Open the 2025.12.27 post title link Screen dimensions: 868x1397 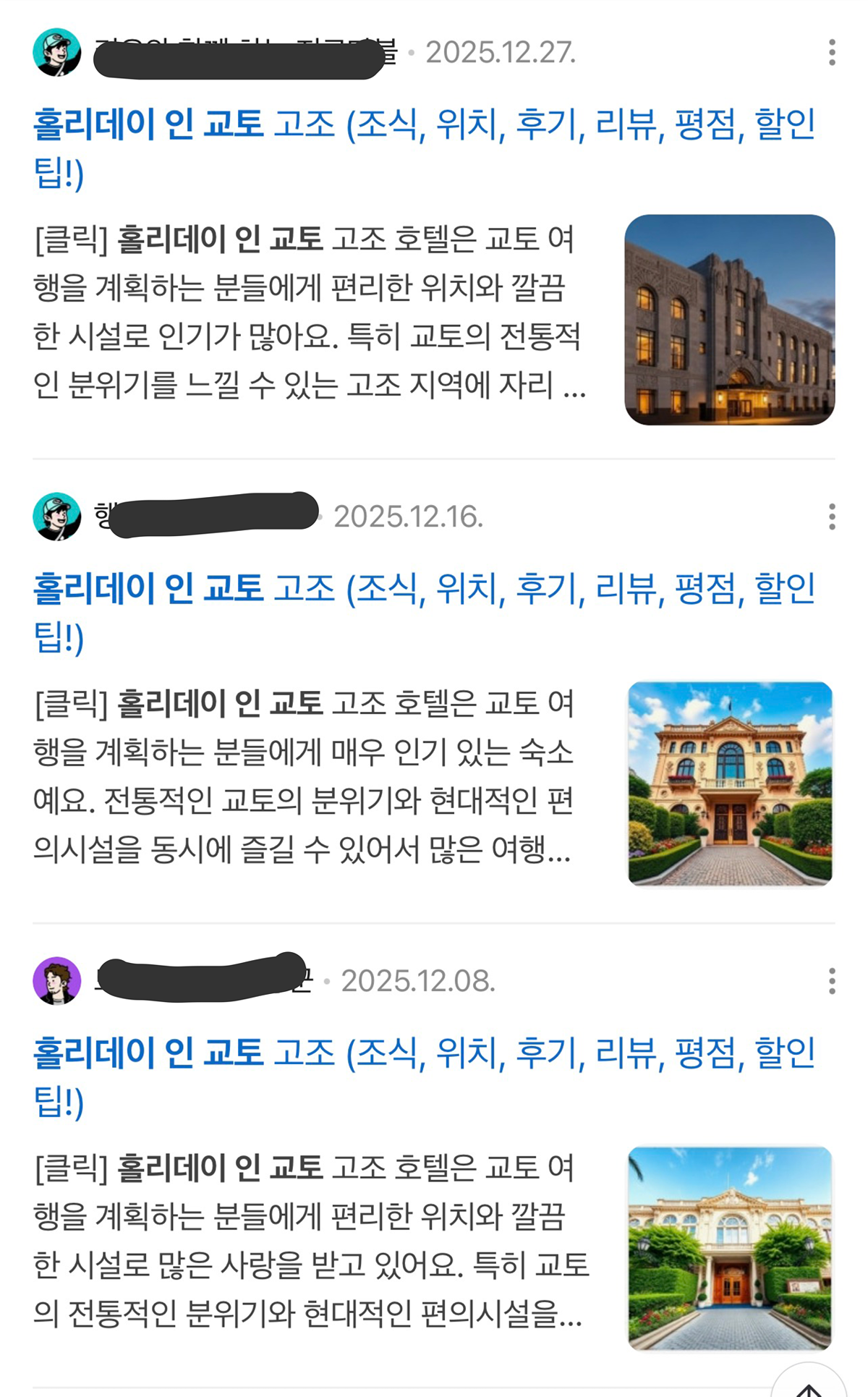coord(424,124)
